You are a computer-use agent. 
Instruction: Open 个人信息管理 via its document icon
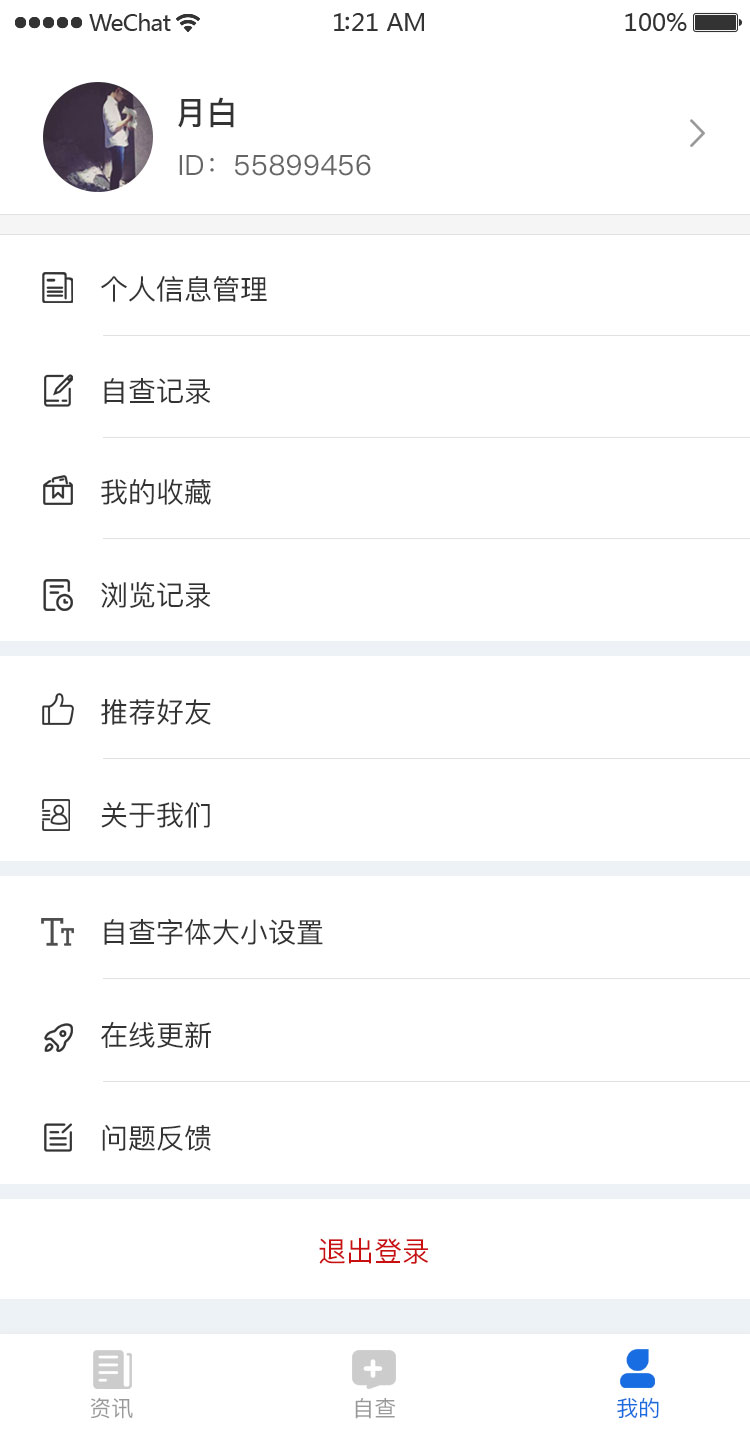click(x=58, y=287)
